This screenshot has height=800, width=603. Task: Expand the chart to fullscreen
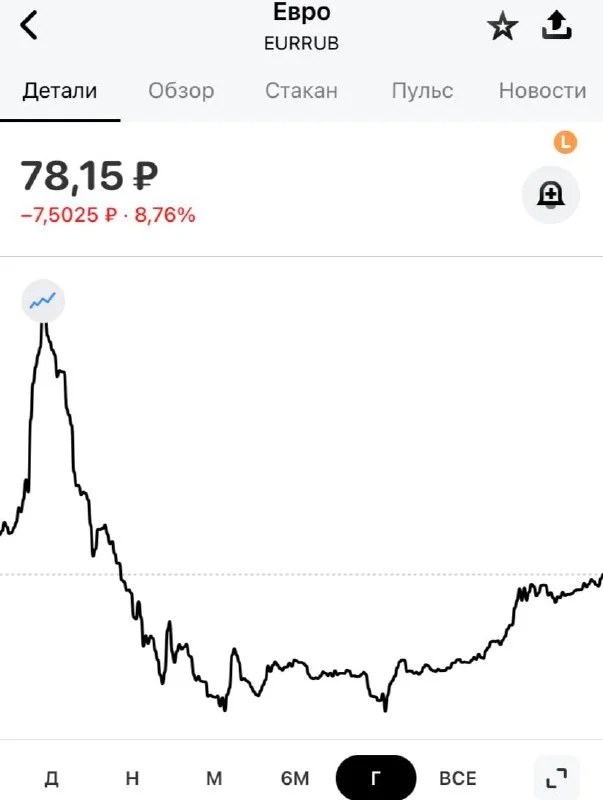click(557, 777)
